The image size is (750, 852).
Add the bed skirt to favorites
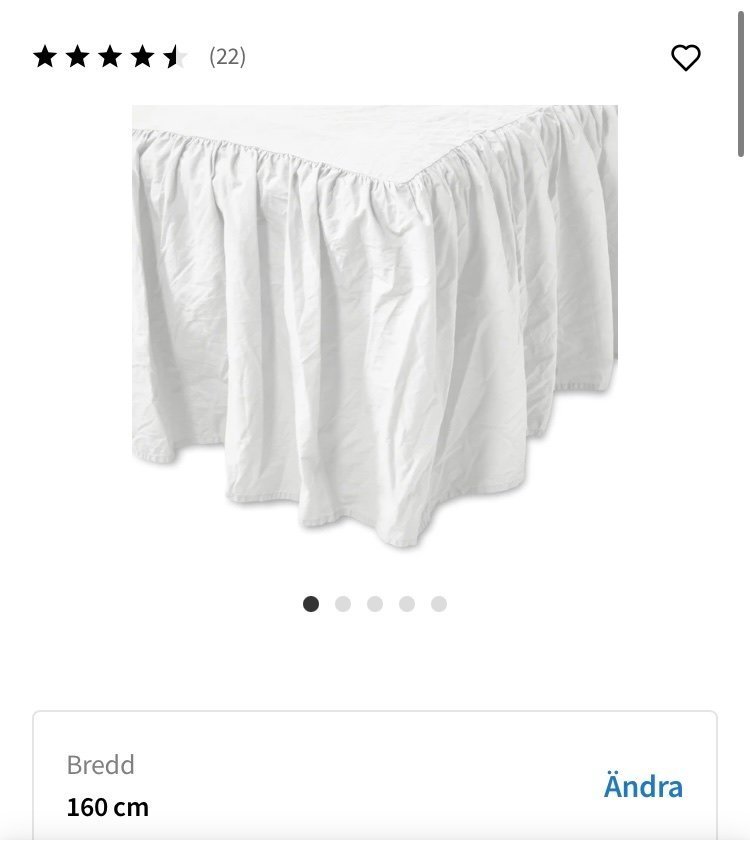(685, 58)
